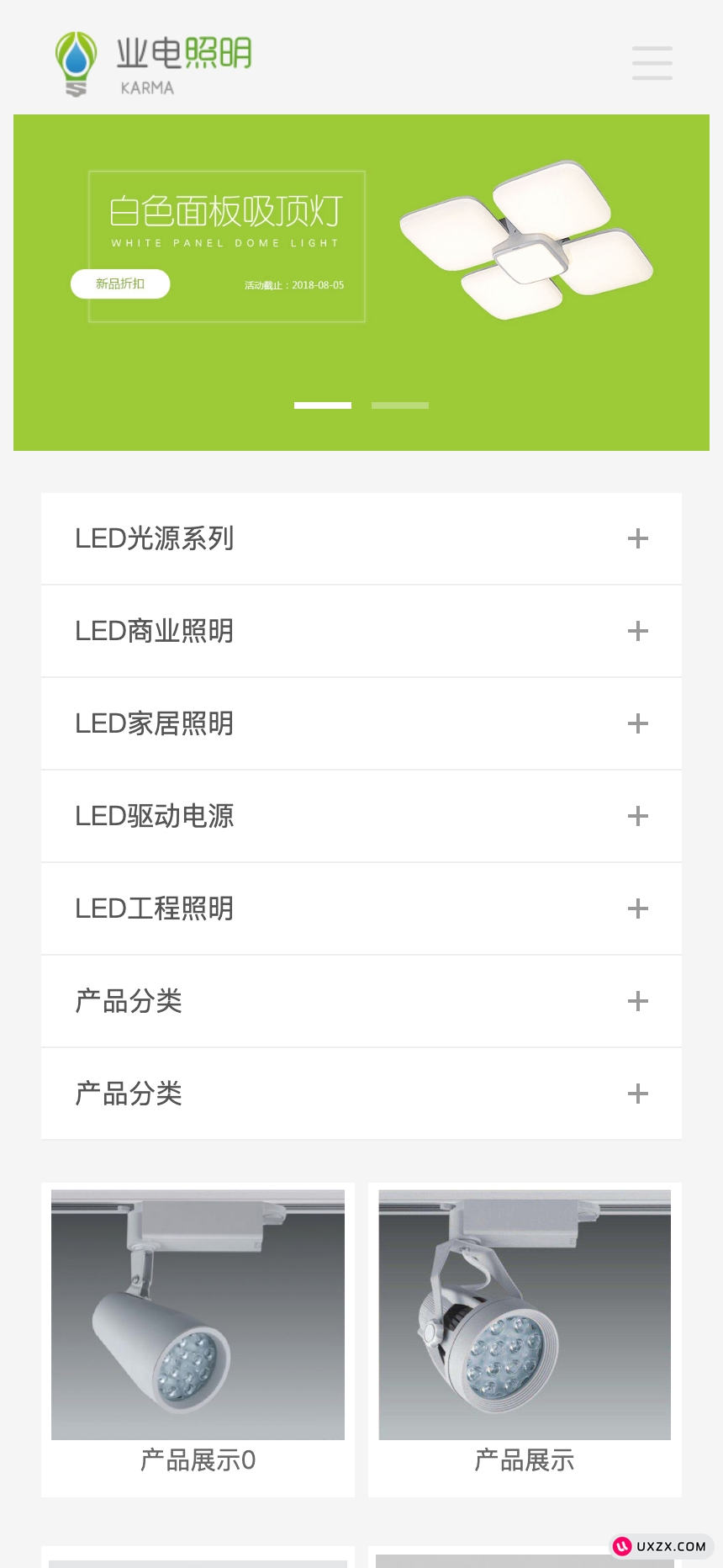Viewport: 723px width, 1568px height.
Task: Open the 产品展示0 product card
Action: 198,1338
